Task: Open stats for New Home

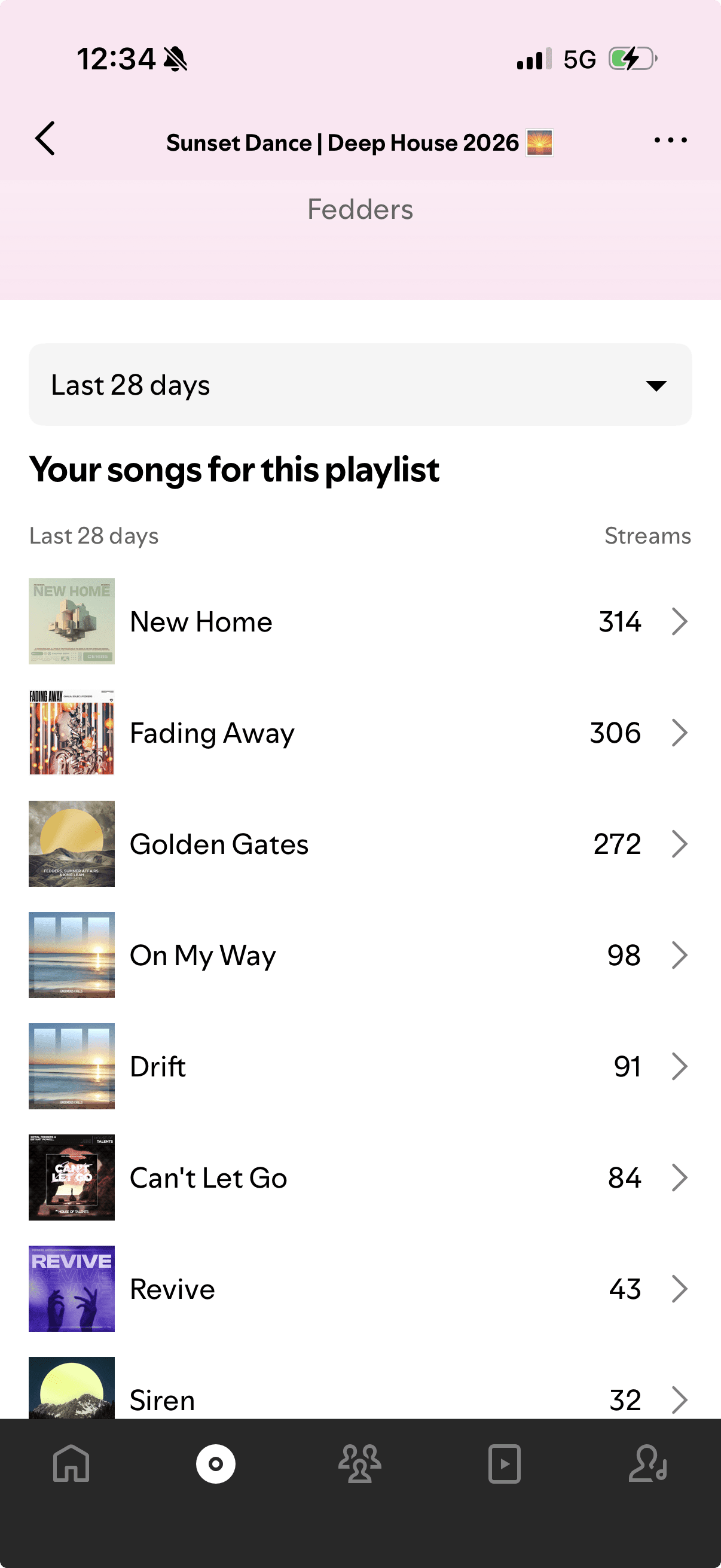Action: pyautogui.click(x=360, y=621)
